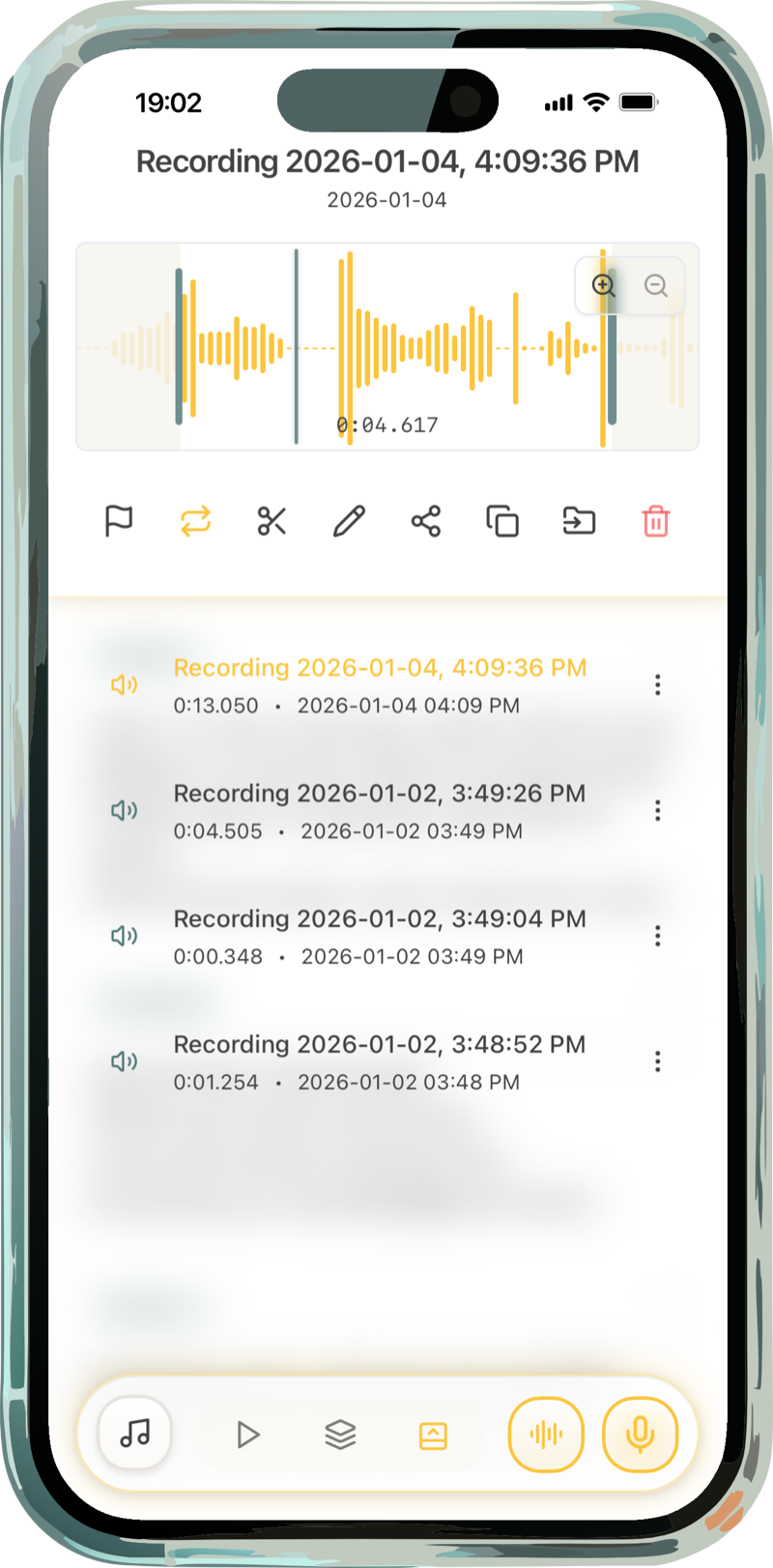Add a flag marker

coord(119,521)
